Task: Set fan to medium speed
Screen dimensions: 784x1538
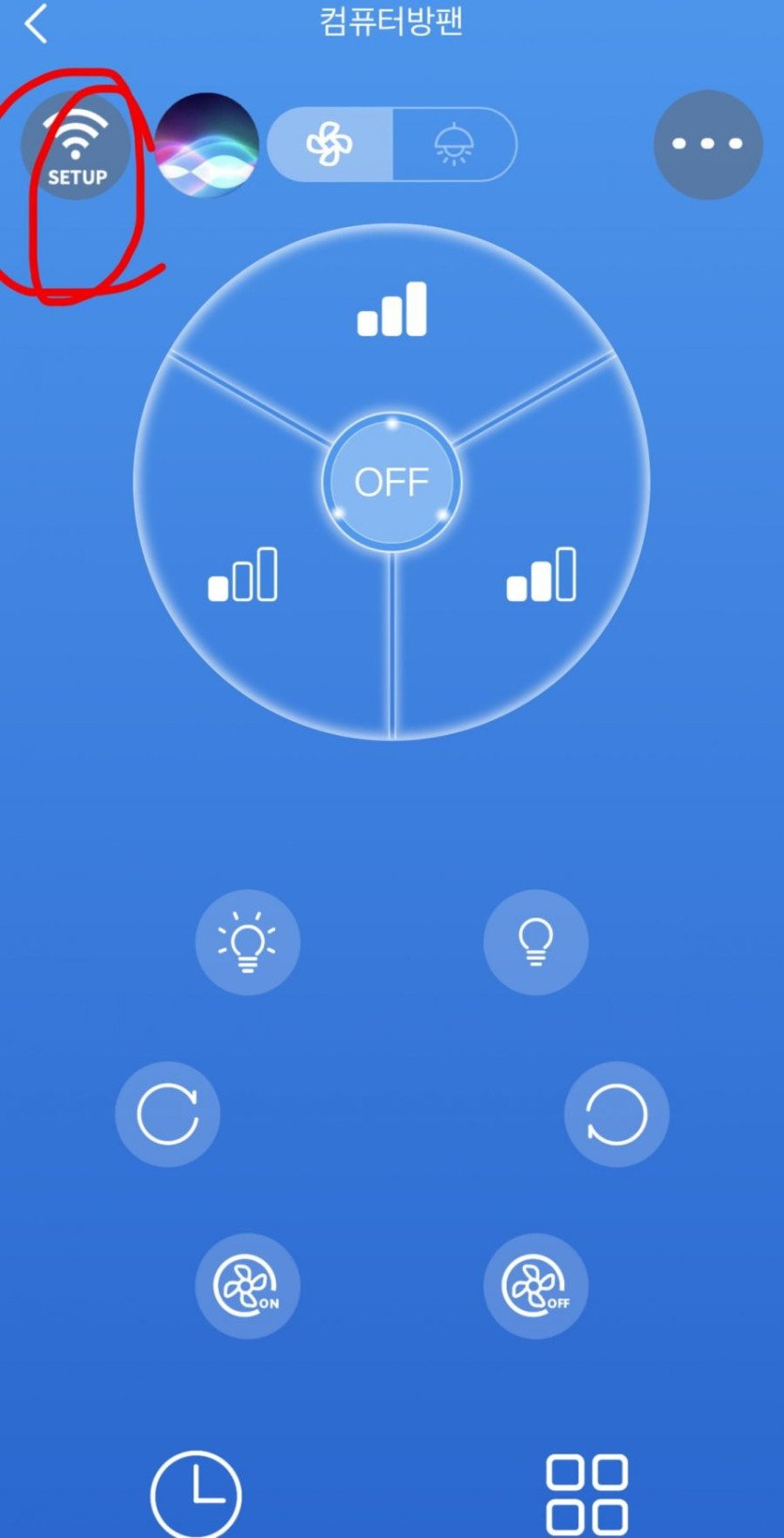Action: (541, 575)
